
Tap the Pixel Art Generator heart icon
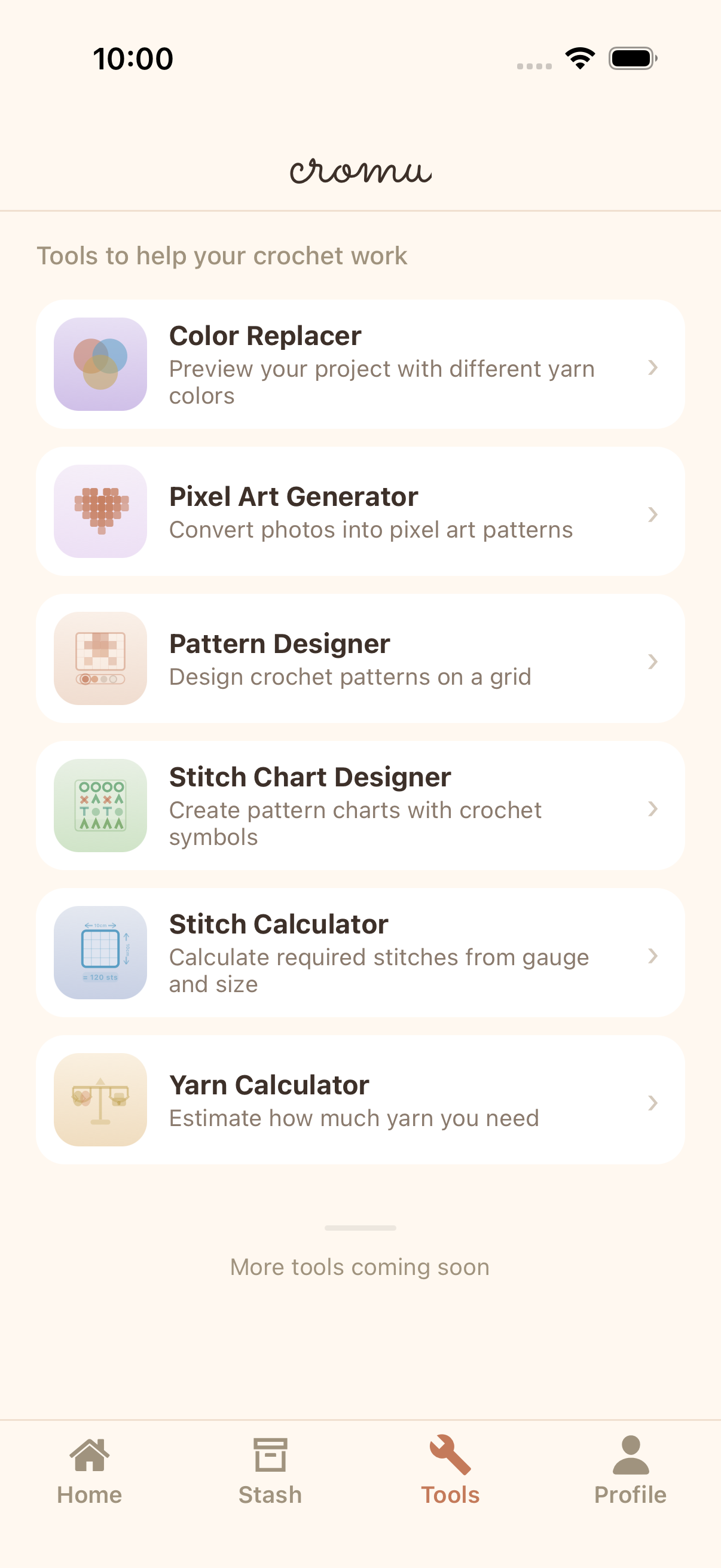(100, 512)
